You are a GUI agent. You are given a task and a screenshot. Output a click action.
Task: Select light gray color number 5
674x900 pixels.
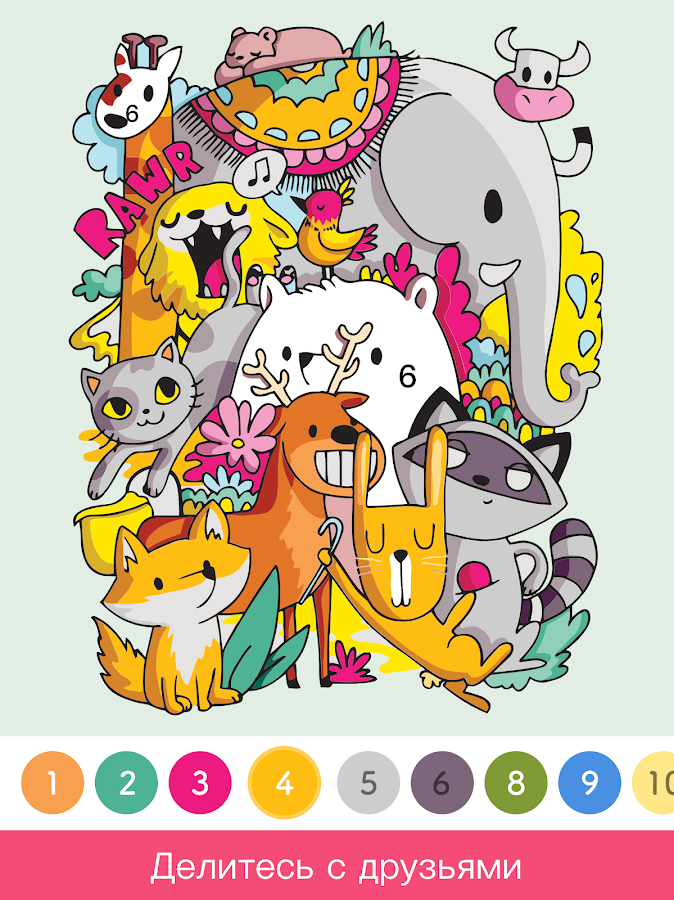(x=368, y=783)
